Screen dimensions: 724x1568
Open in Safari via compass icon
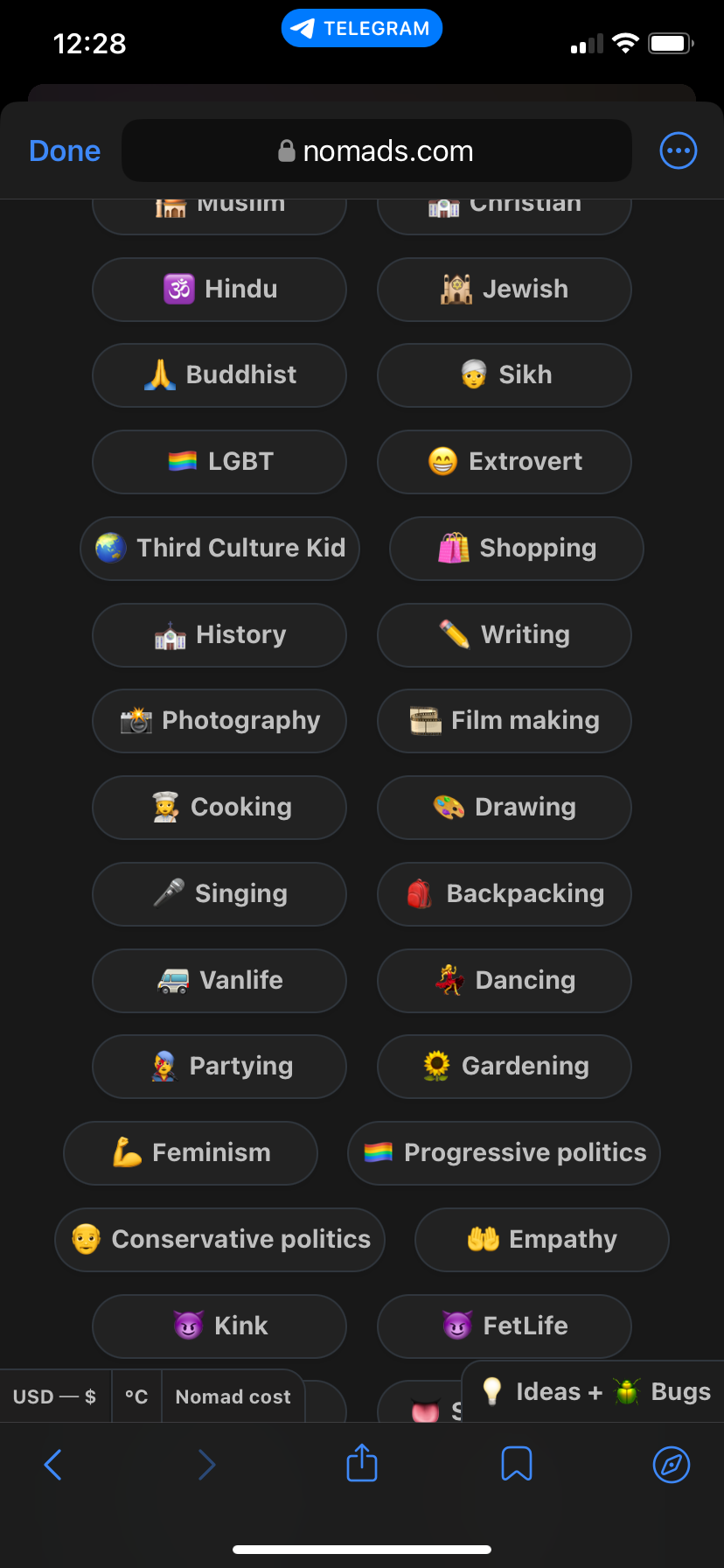click(x=672, y=1464)
